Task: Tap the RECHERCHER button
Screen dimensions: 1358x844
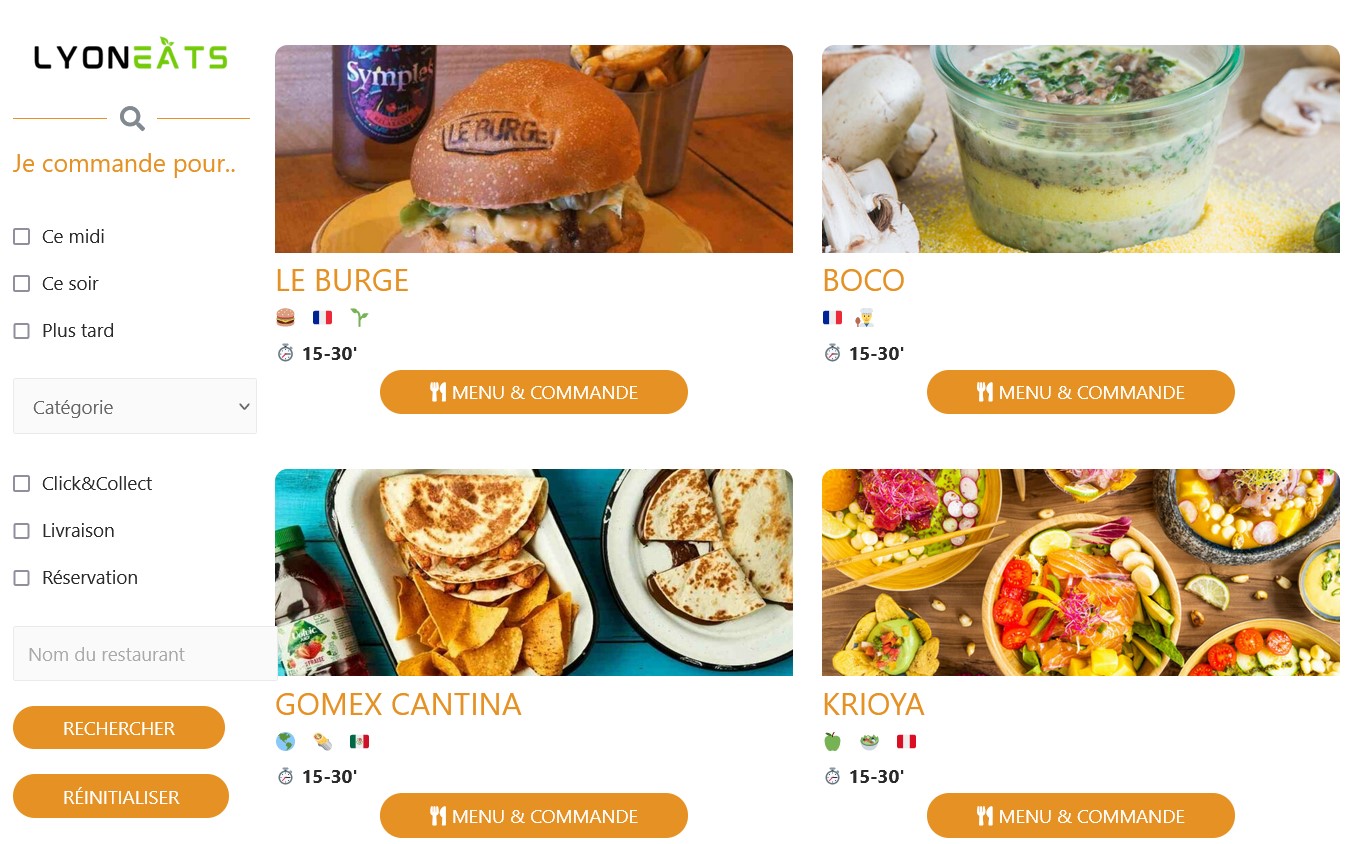Action: [x=119, y=728]
